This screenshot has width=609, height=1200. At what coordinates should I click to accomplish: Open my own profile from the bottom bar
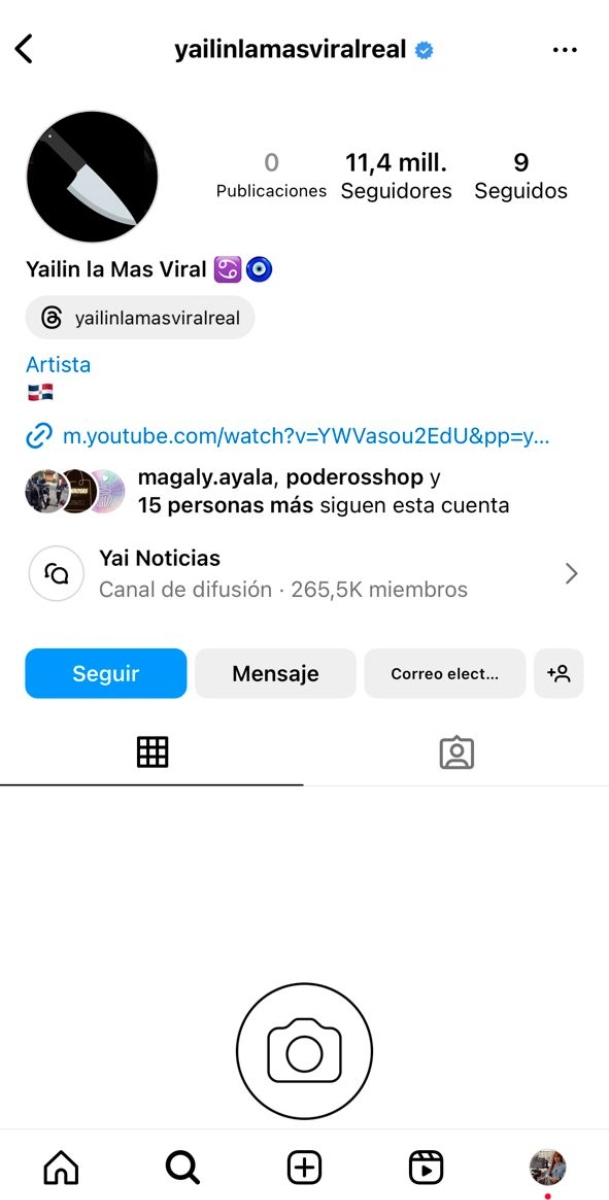[x=547, y=1167]
